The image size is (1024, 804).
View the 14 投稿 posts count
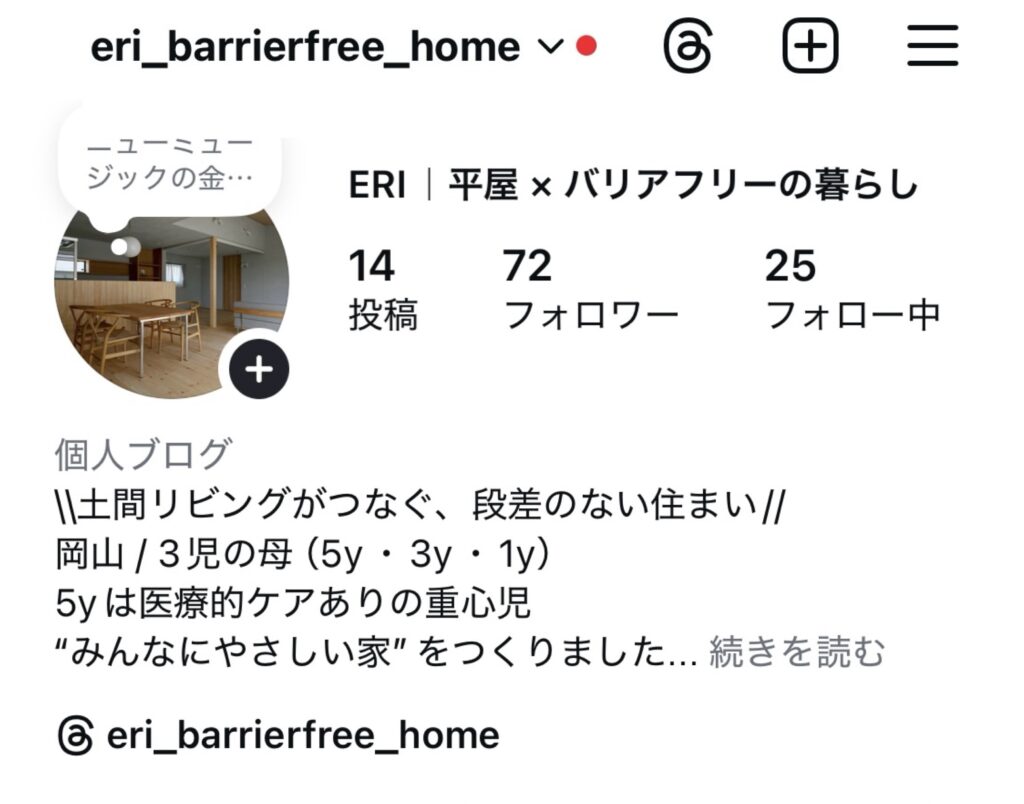pos(382,290)
